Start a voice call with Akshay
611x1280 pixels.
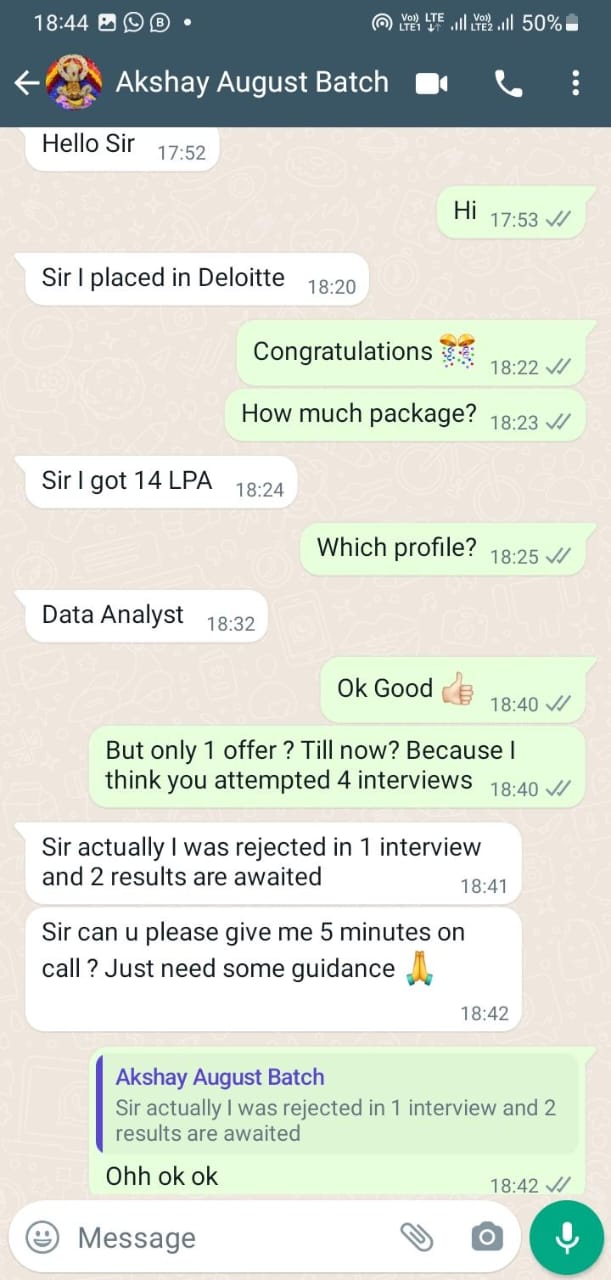(508, 84)
